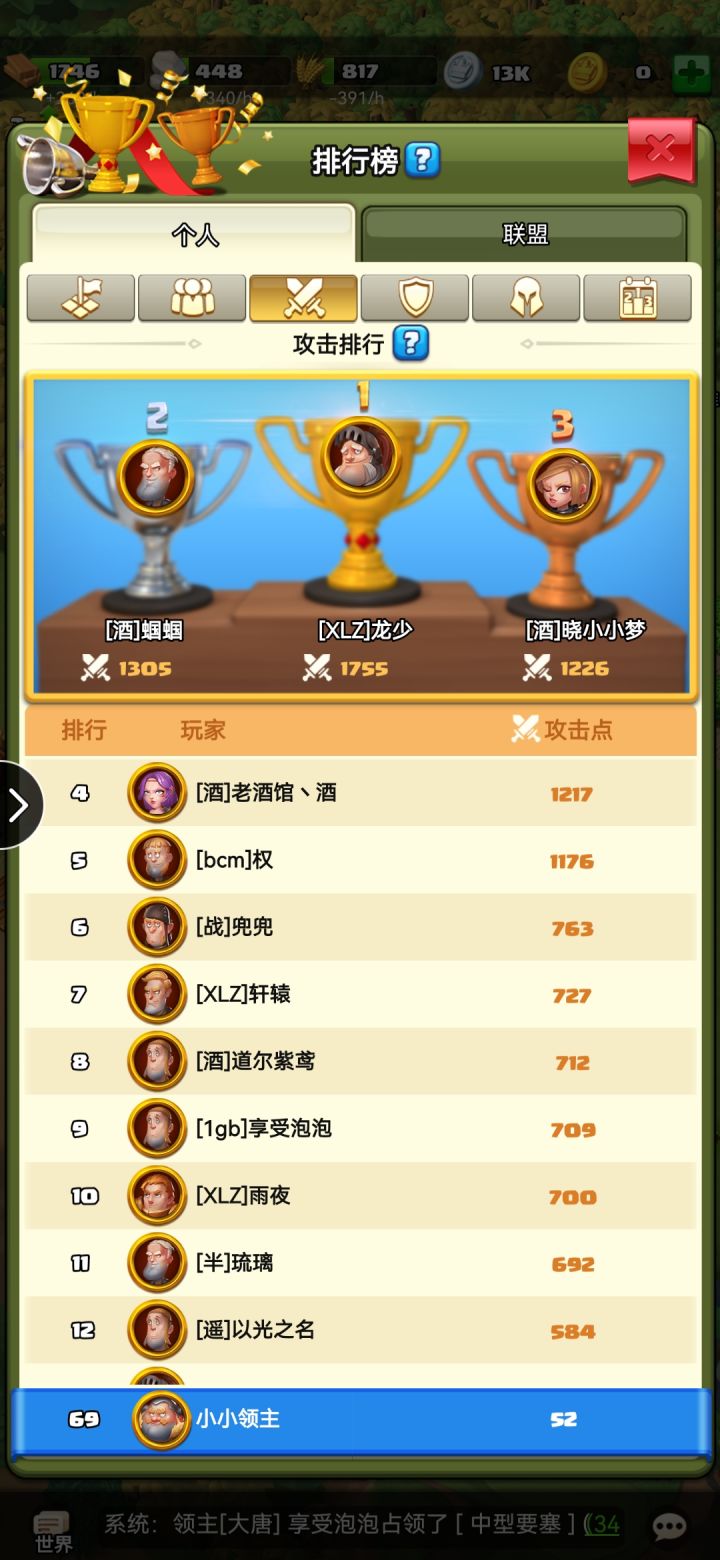The image size is (720, 1560).
Task: Select the helmet ranking icon
Action: tap(525, 297)
